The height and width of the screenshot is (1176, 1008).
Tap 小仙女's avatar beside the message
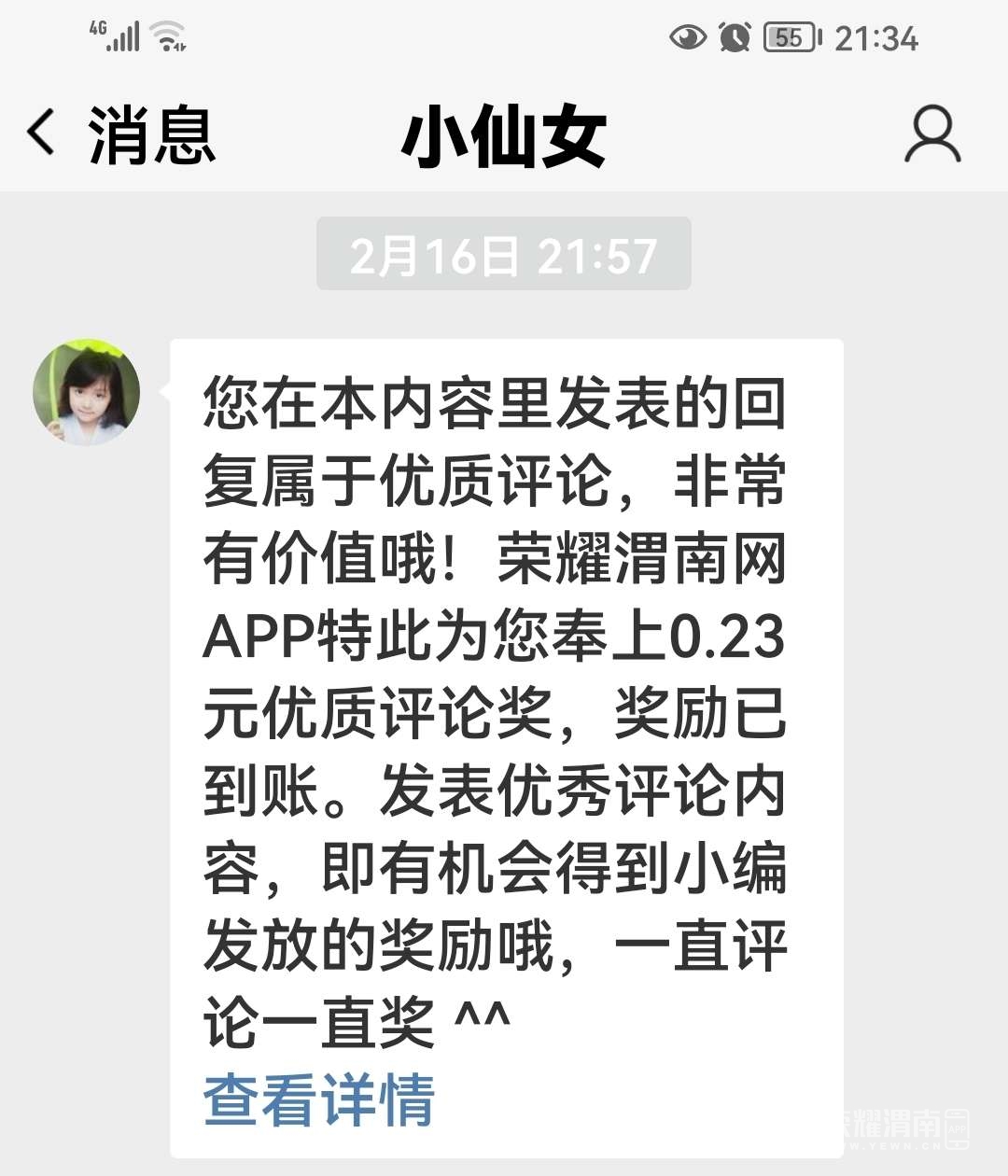click(87, 392)
